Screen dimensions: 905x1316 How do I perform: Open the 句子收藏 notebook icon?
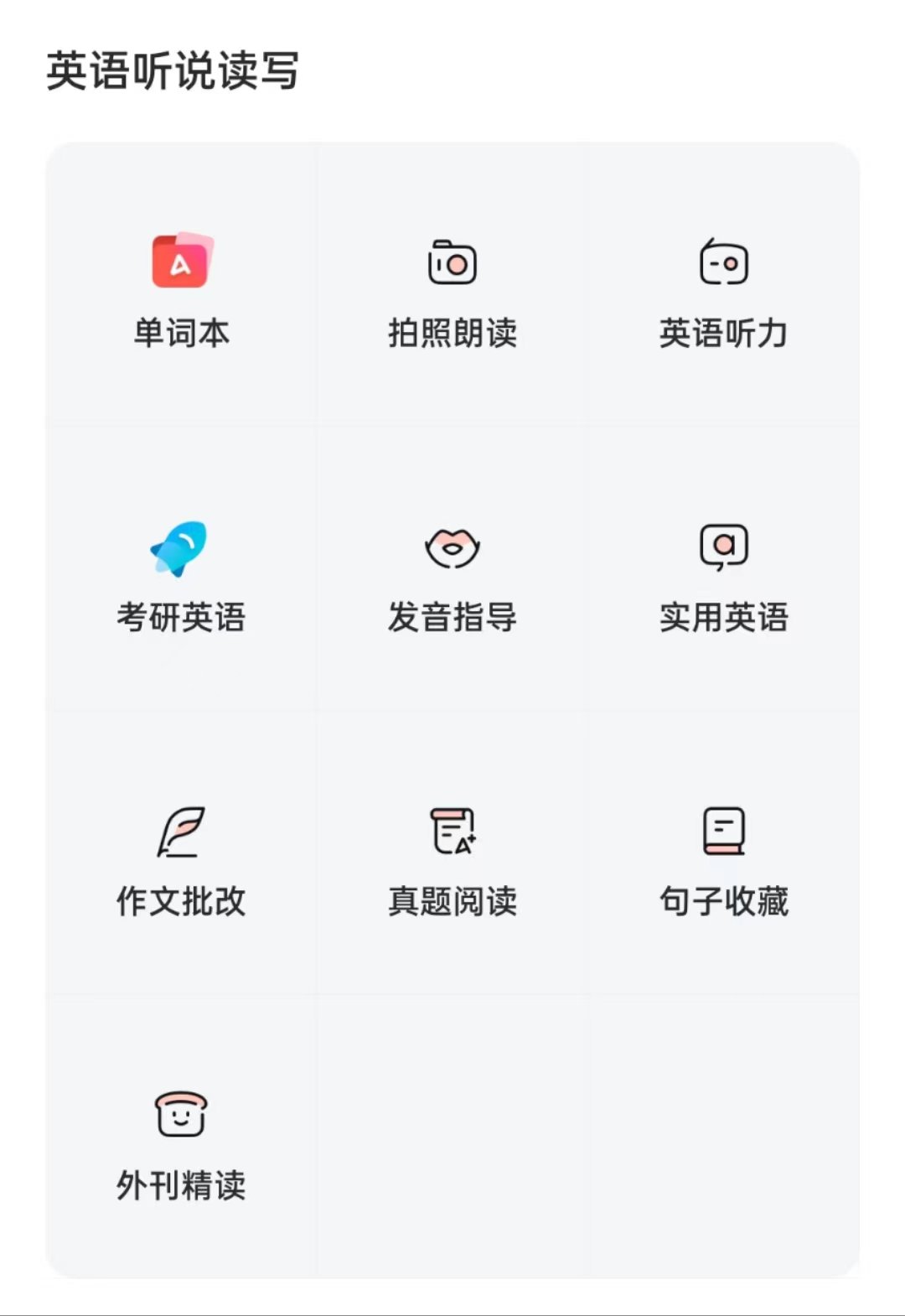pos(723,832)
